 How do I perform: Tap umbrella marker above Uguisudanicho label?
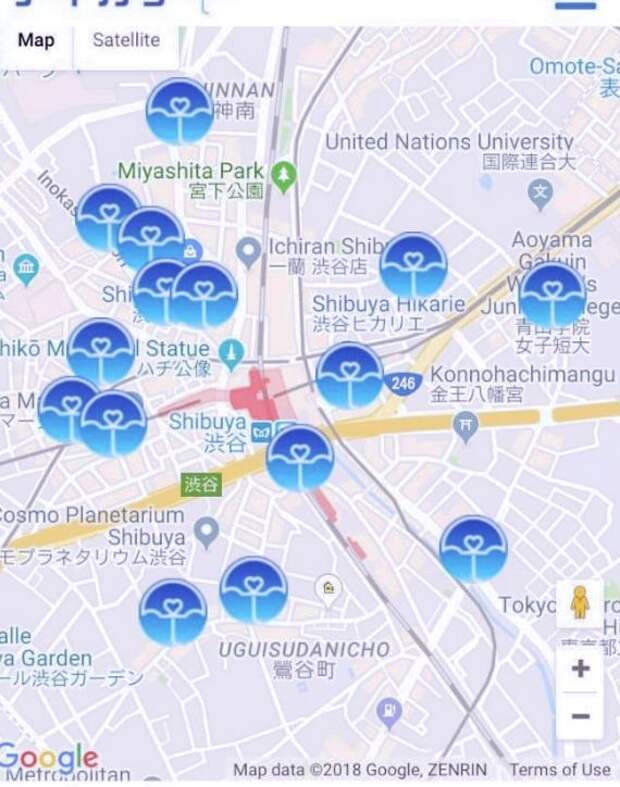click(253, 589)
